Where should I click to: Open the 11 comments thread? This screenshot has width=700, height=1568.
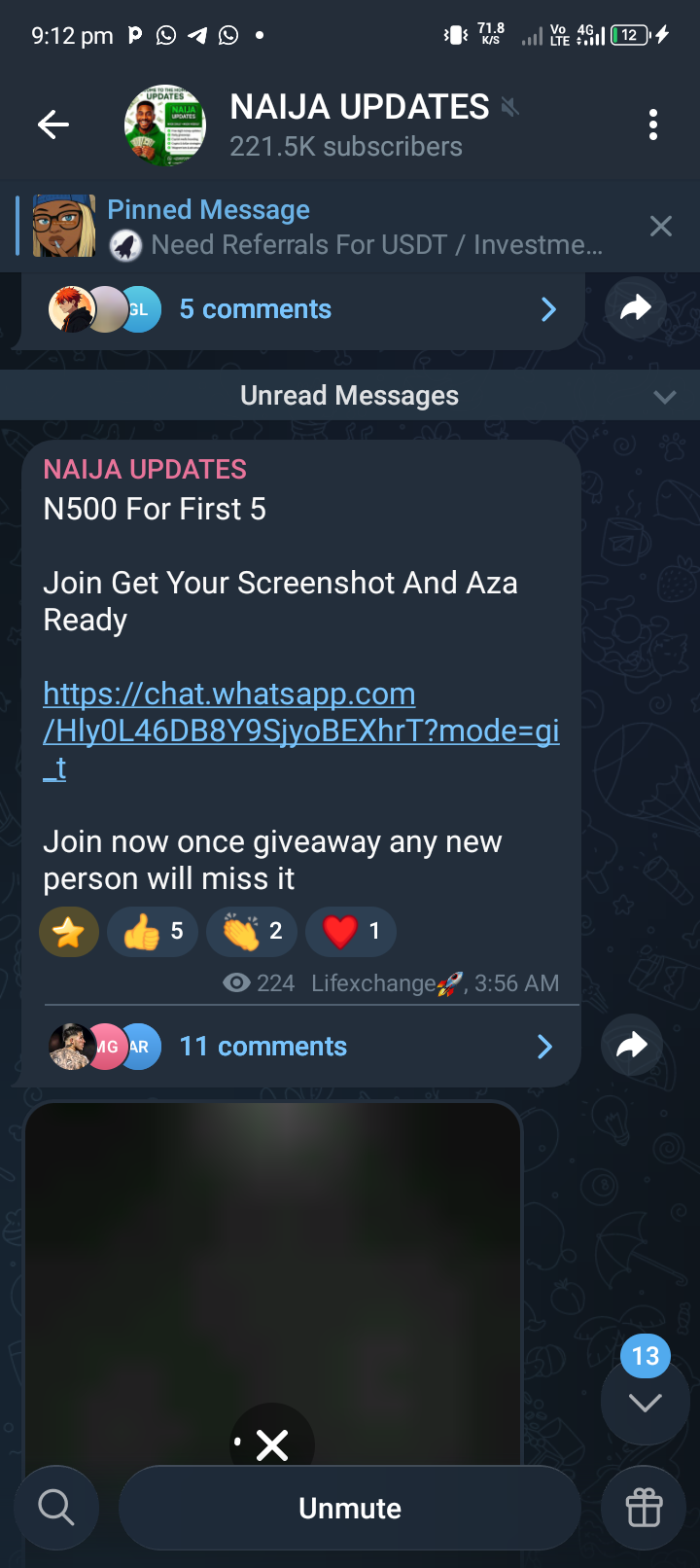[x=301, y=1047]
